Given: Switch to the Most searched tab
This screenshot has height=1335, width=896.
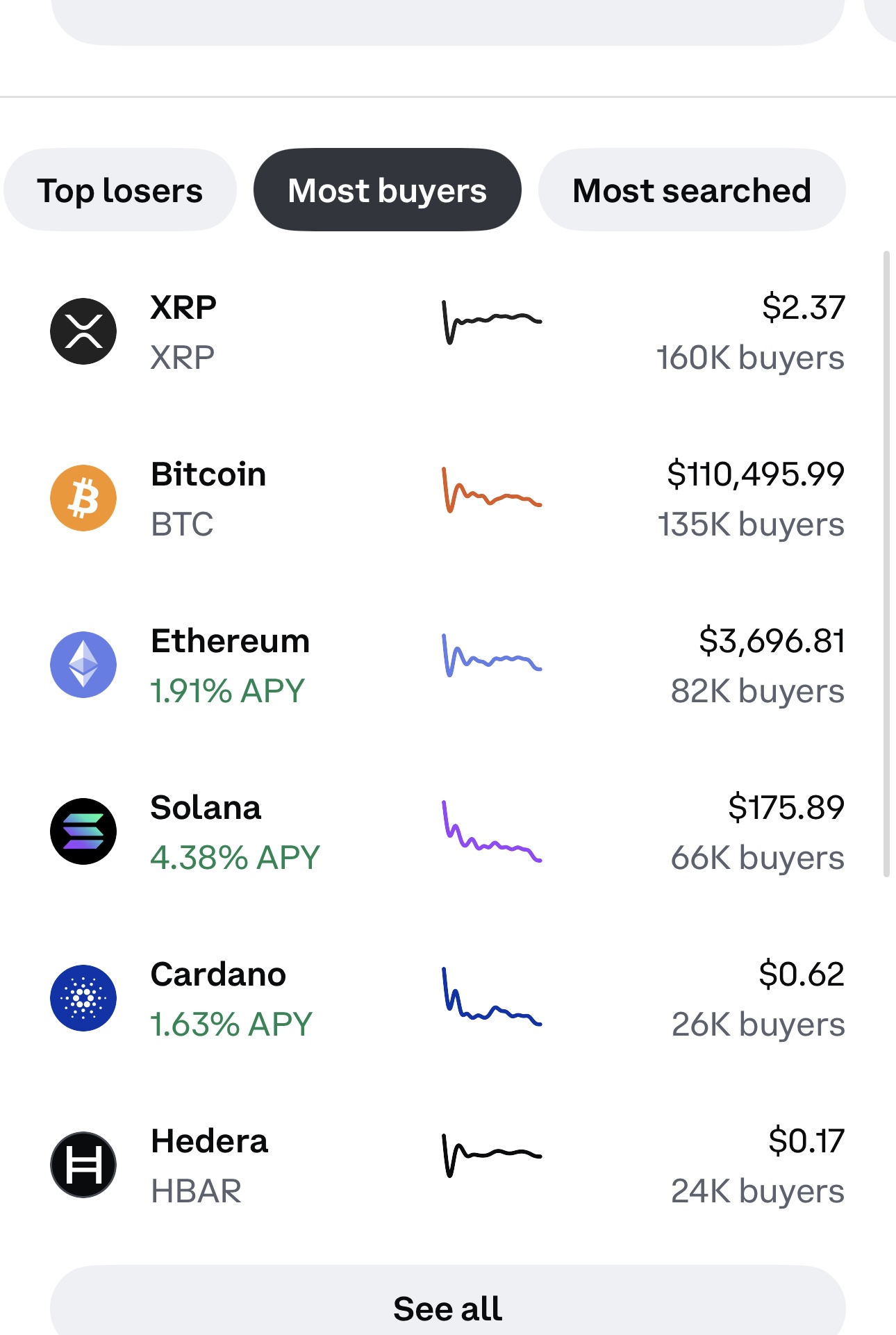Looking at the screenshot, I should point(691,190).
